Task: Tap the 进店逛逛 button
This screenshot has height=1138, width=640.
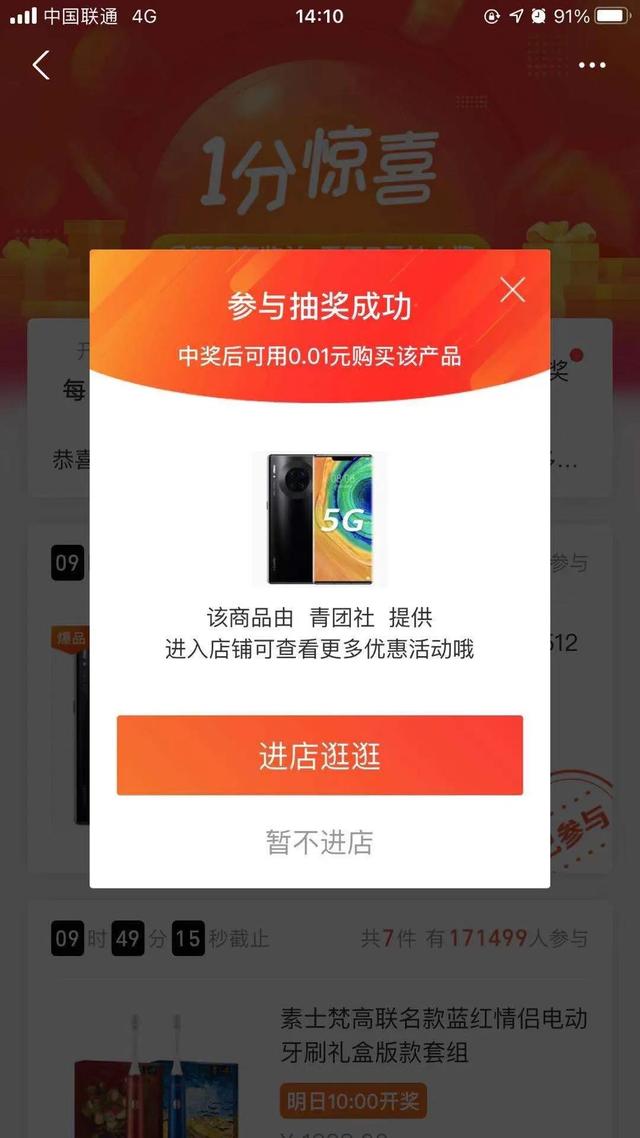Action: (319, 756)
